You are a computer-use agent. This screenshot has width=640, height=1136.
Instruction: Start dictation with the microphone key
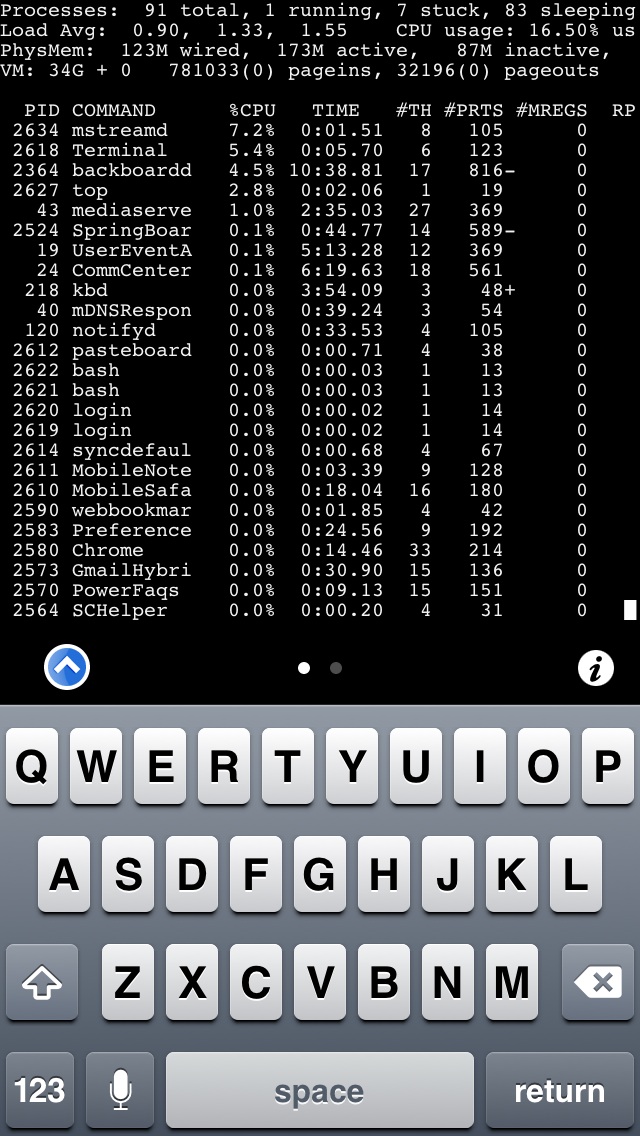point(120,1090)
